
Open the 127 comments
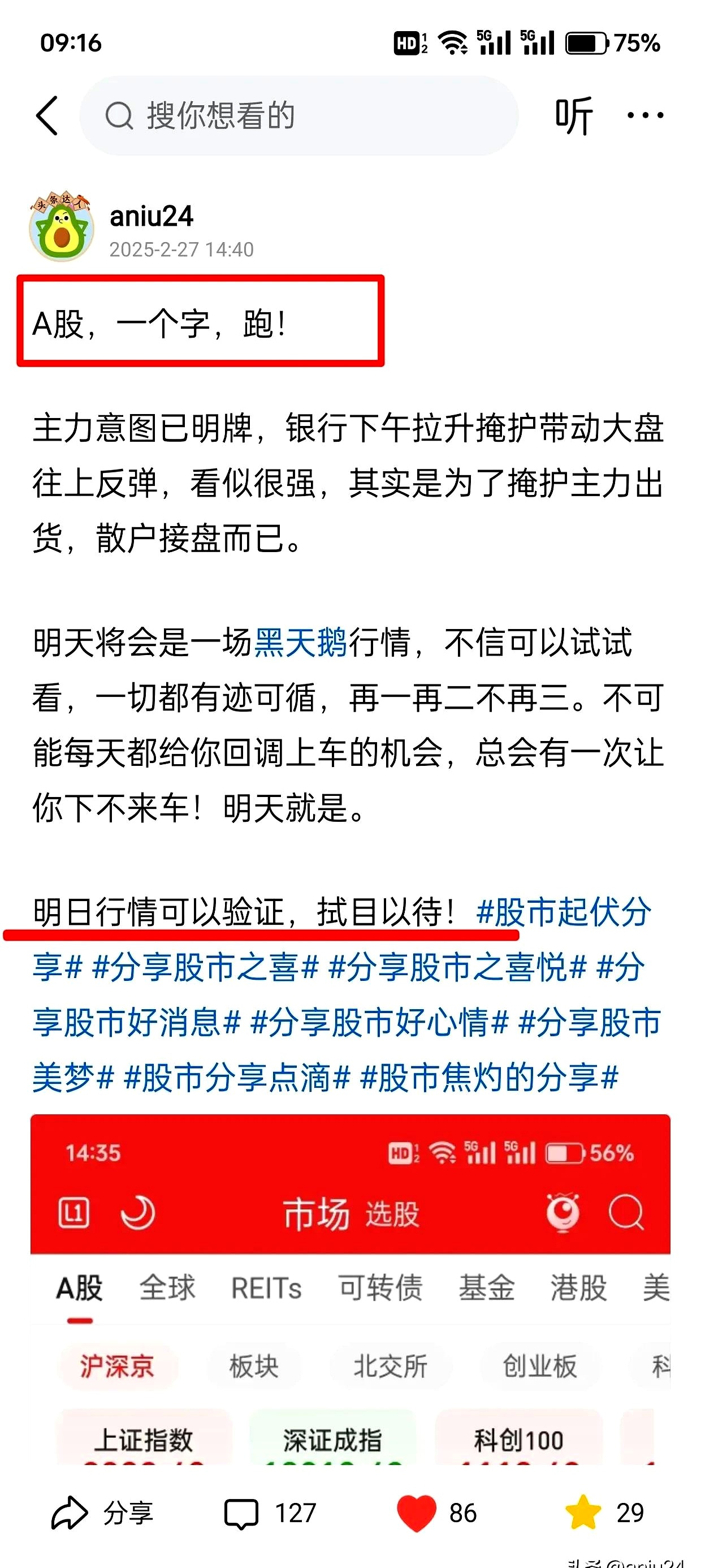point(270,1513)
